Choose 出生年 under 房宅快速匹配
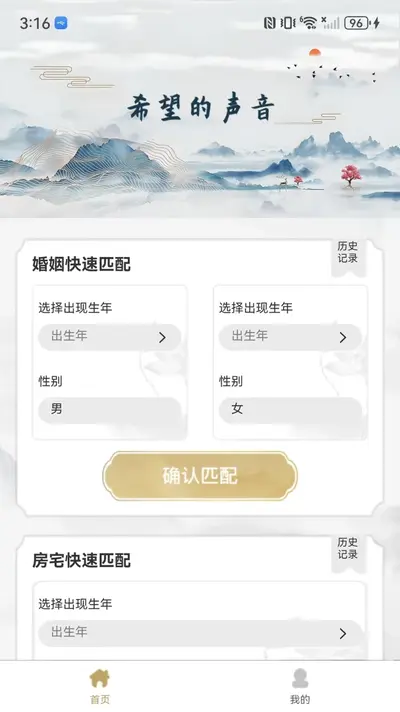Image resolution: width=400 pixels, height=712 pixels. (x=200, y=633)
